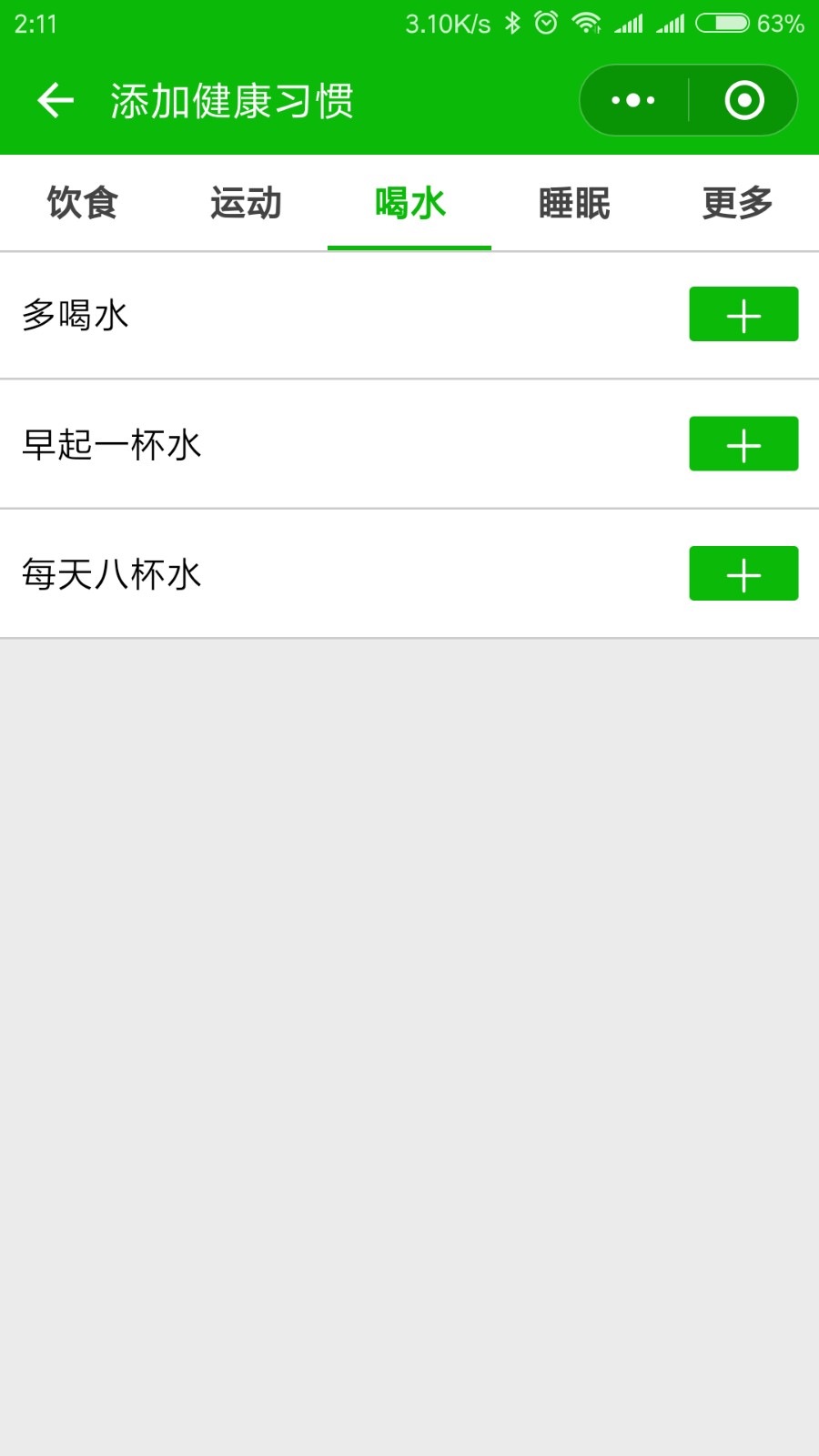Switch to the 运动 tab
The width and height of the screenshot is (819, 1456).
(246, 203)
